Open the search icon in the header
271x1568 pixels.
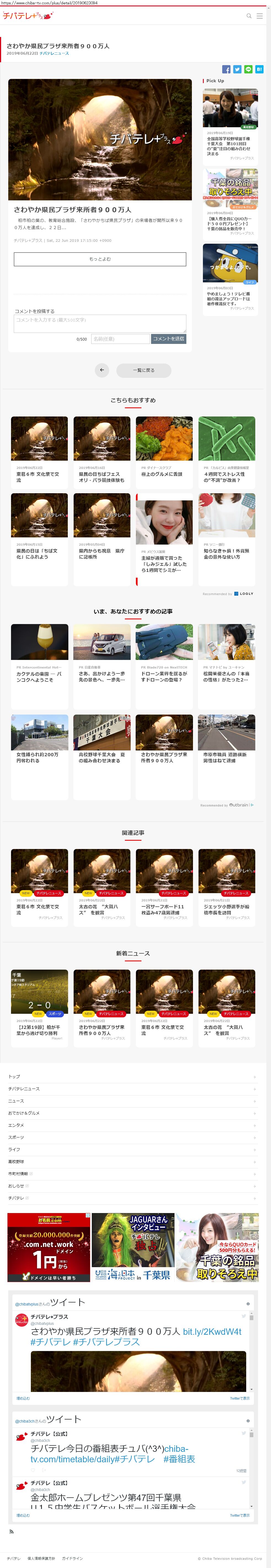click(x=248, y=16)
